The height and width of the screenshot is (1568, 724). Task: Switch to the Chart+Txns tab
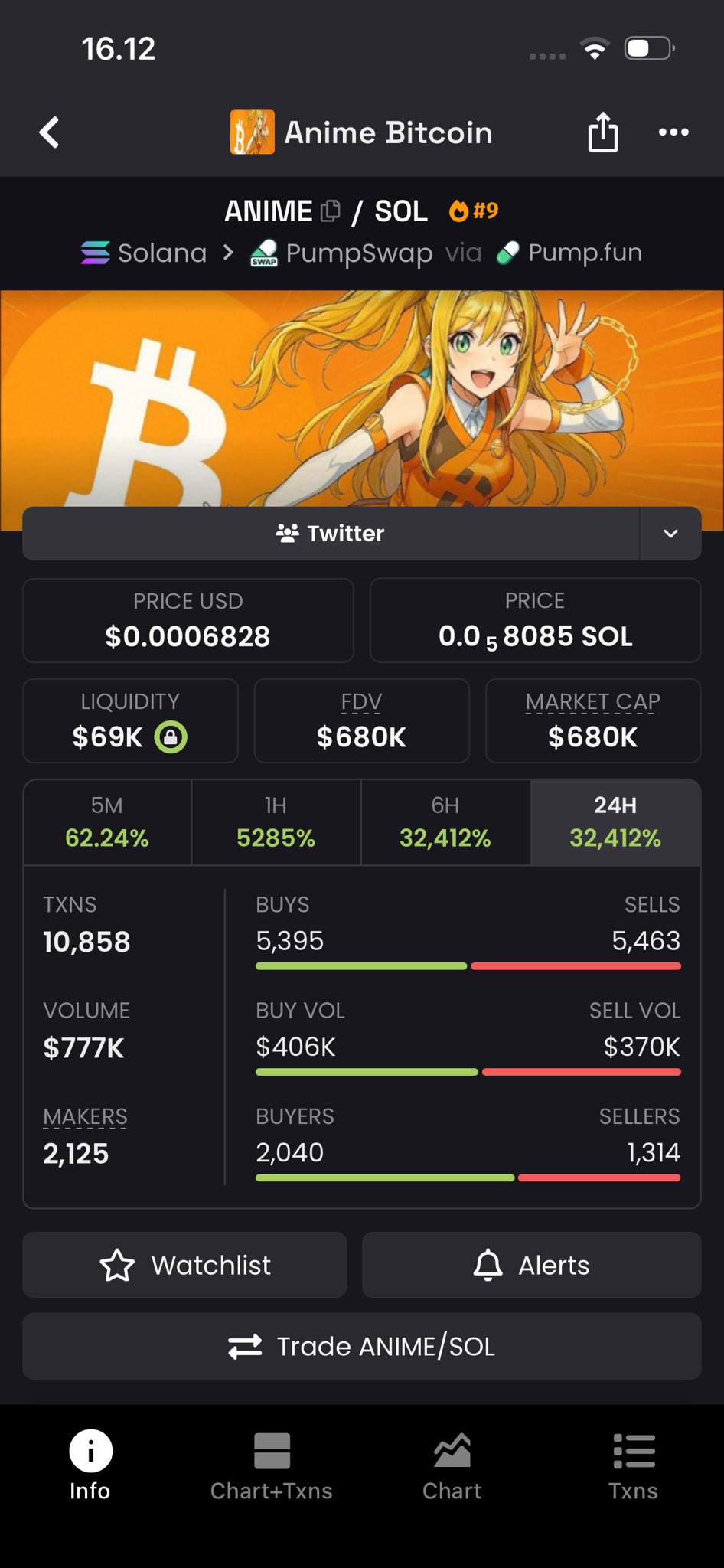[272, 1467]
